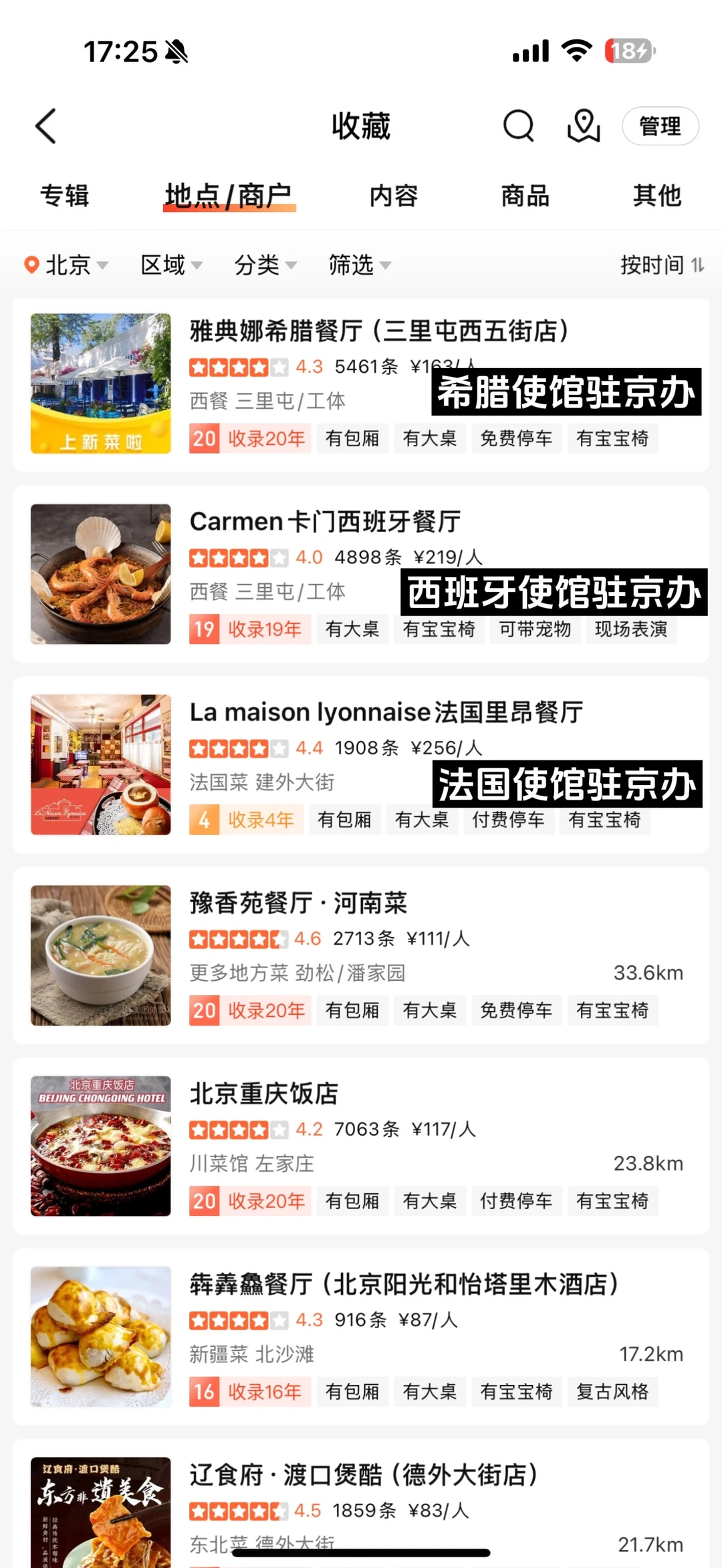
Task: Change the 按时间 sort order
Action: (661, 265)
